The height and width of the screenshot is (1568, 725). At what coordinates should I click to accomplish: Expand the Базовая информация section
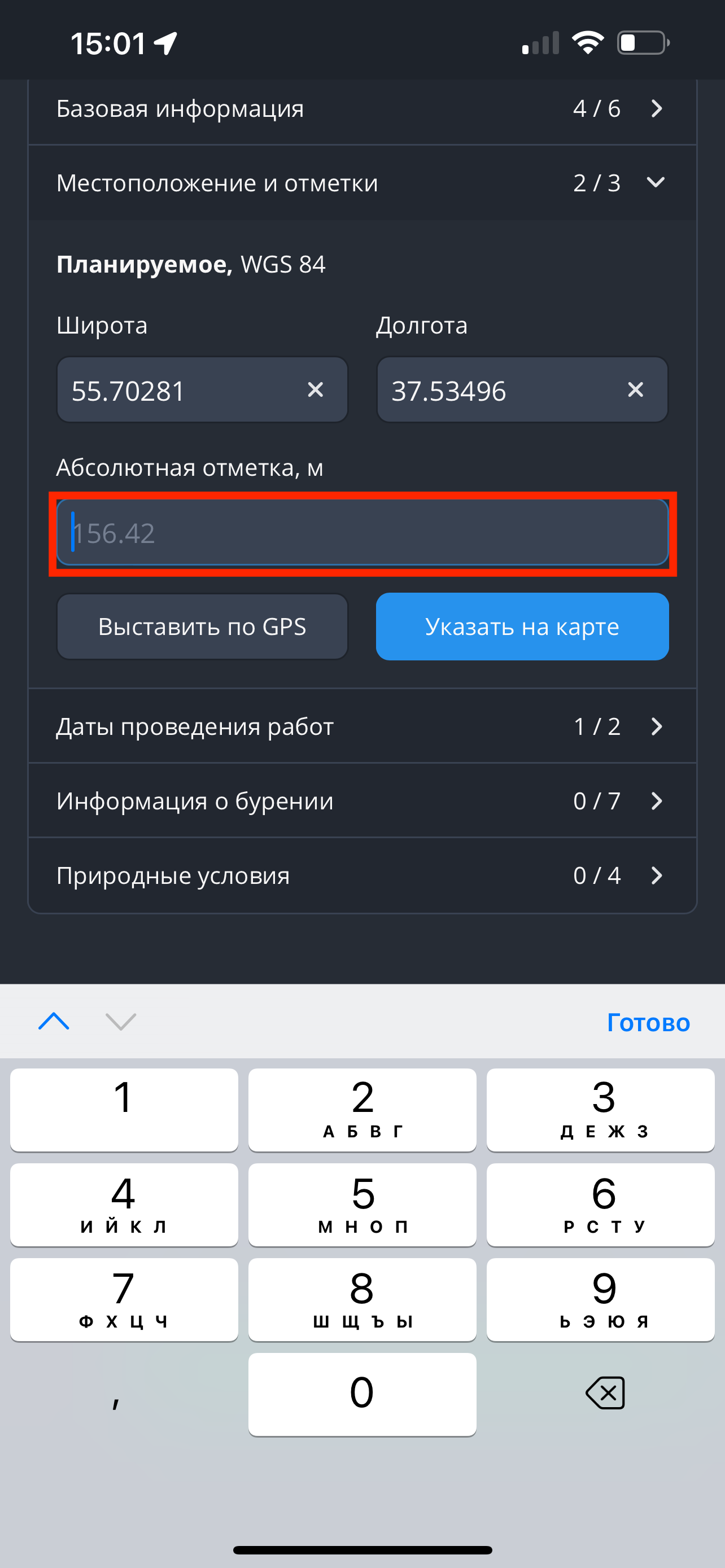[x=361, y=109]
